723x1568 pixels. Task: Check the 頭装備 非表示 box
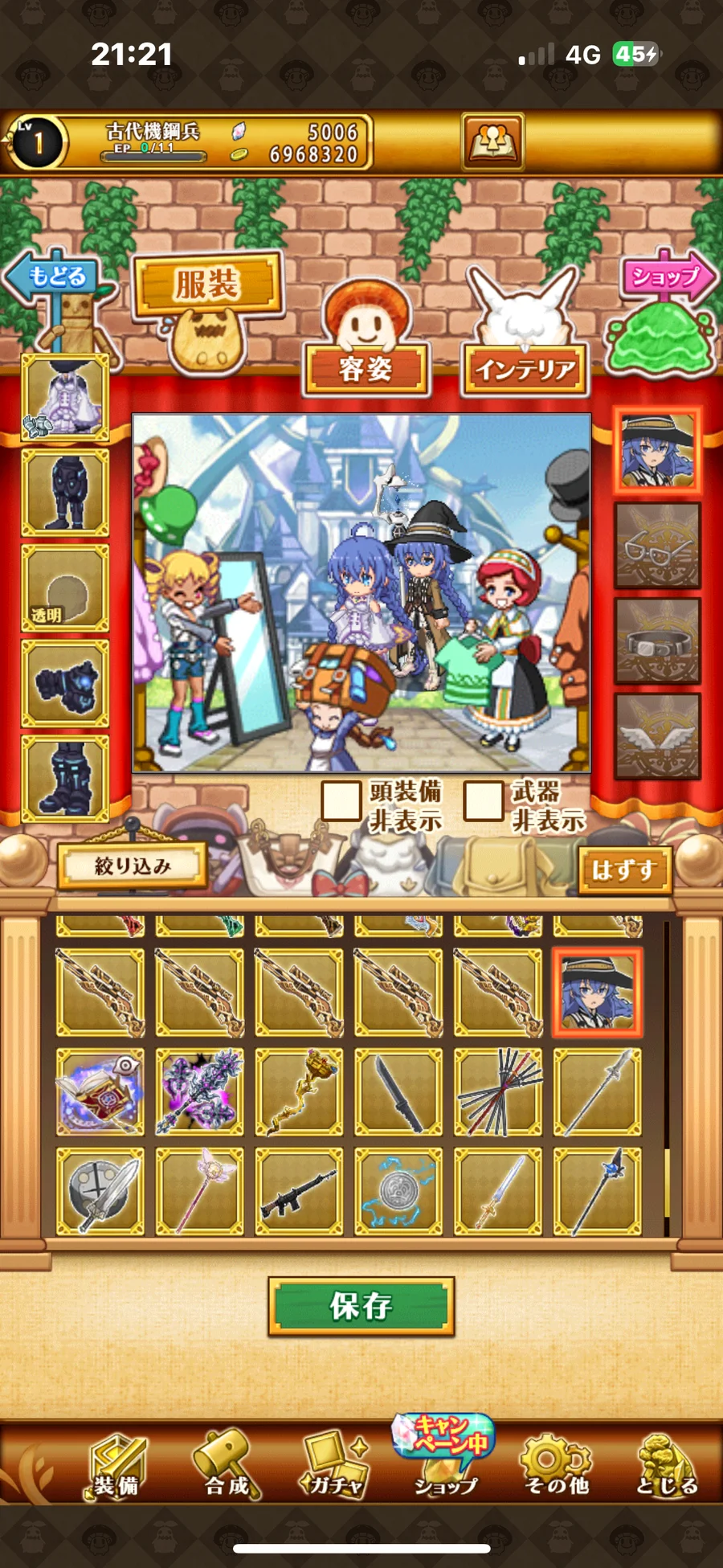tap(341, 800)
